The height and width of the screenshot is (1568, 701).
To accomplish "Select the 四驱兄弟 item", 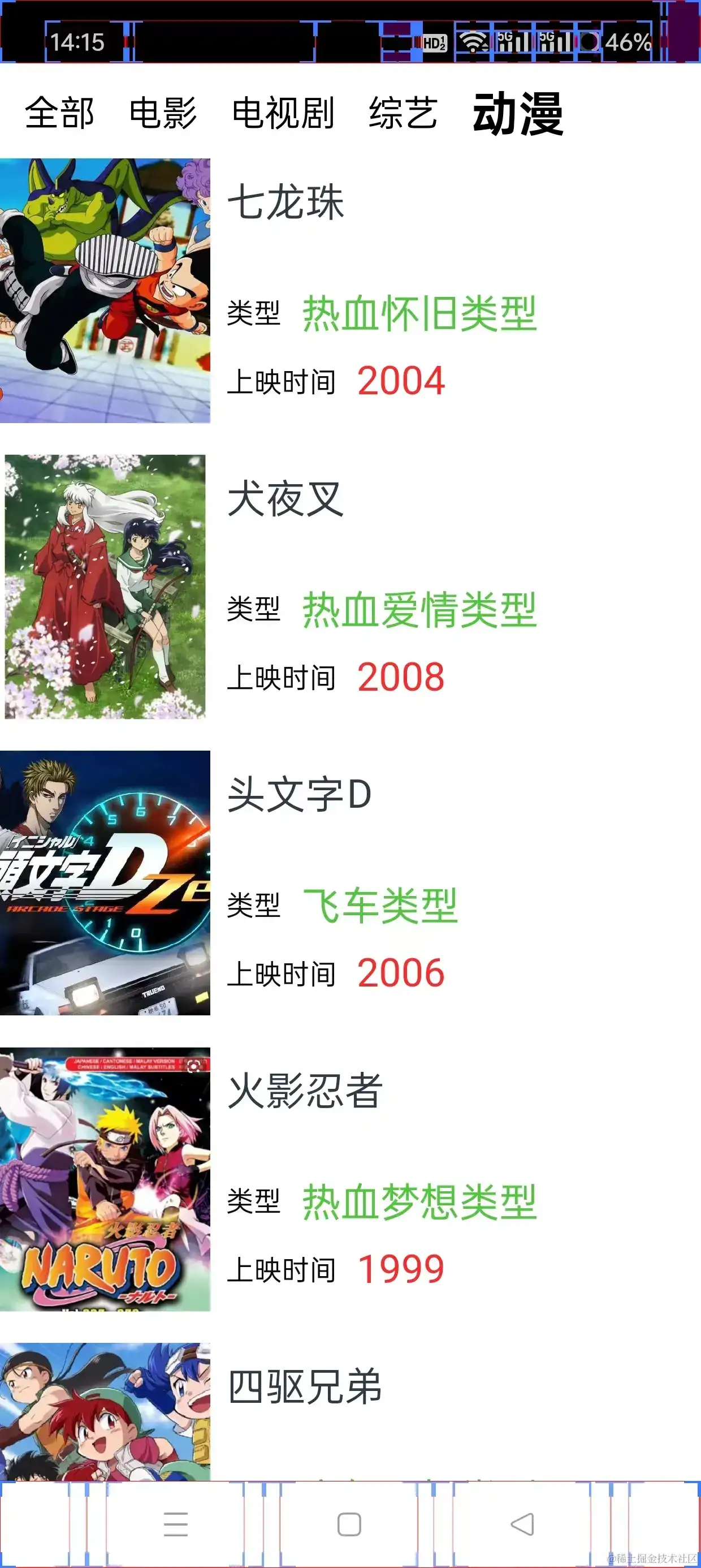I will pyautogui.click(x=350, y=1411).
